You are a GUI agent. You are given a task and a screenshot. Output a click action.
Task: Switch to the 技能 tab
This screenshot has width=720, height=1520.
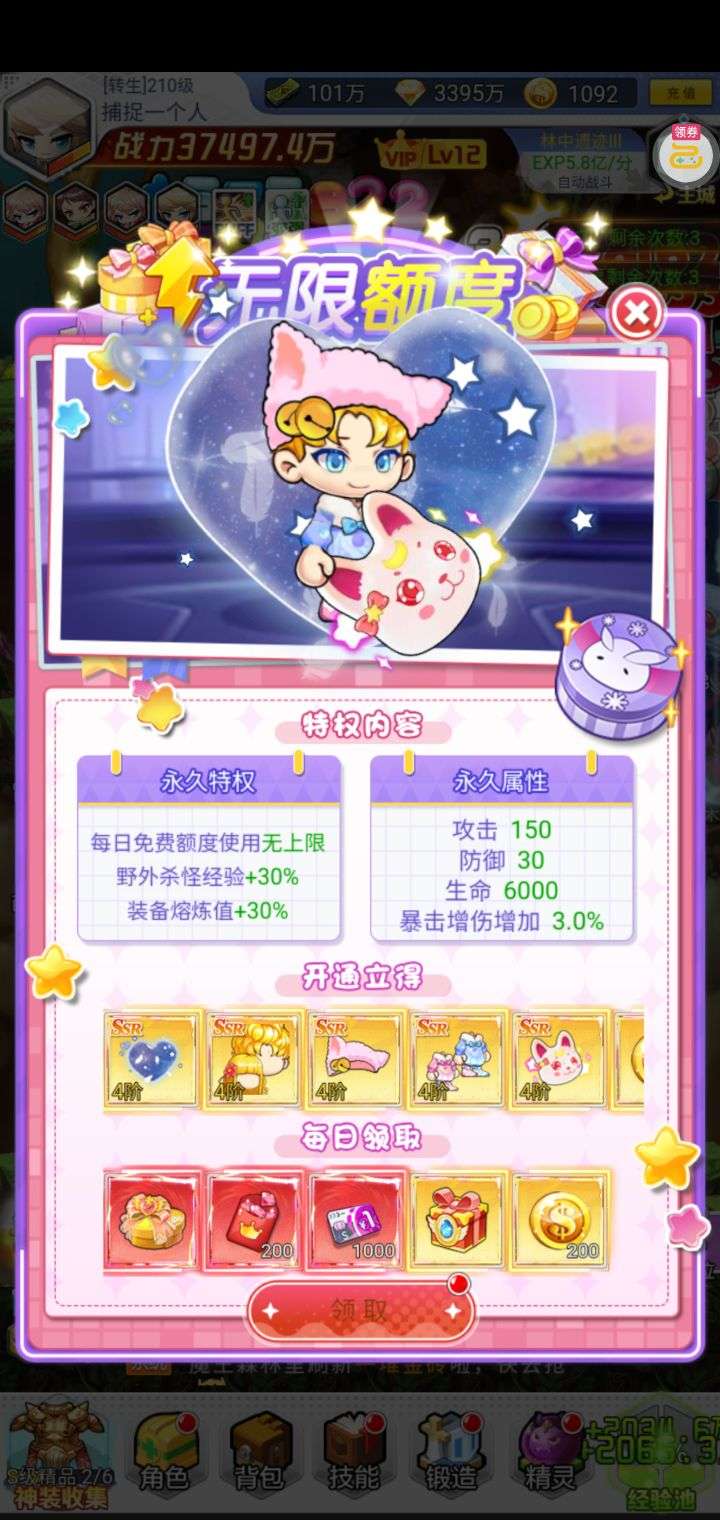click(x=356, y=1452)
